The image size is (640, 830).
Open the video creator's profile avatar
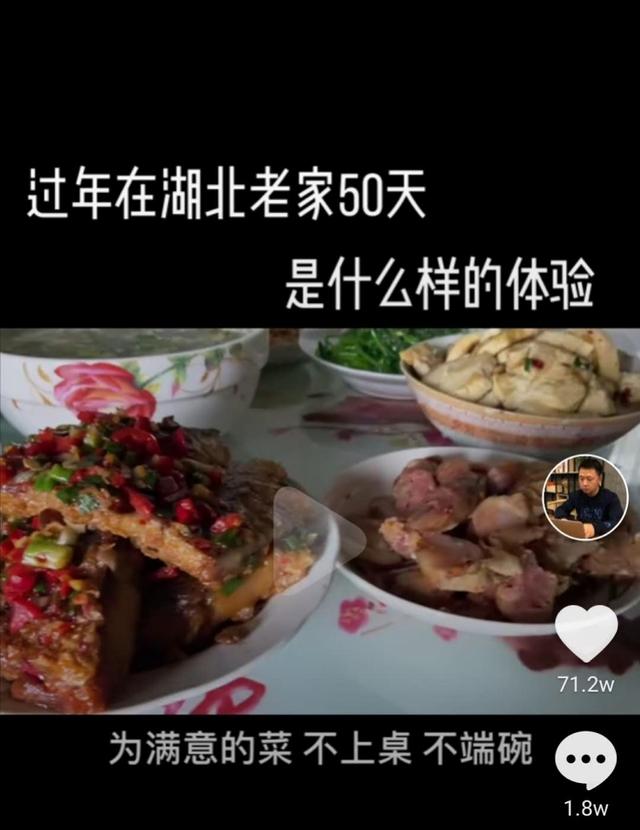click(x=585, y=497)
